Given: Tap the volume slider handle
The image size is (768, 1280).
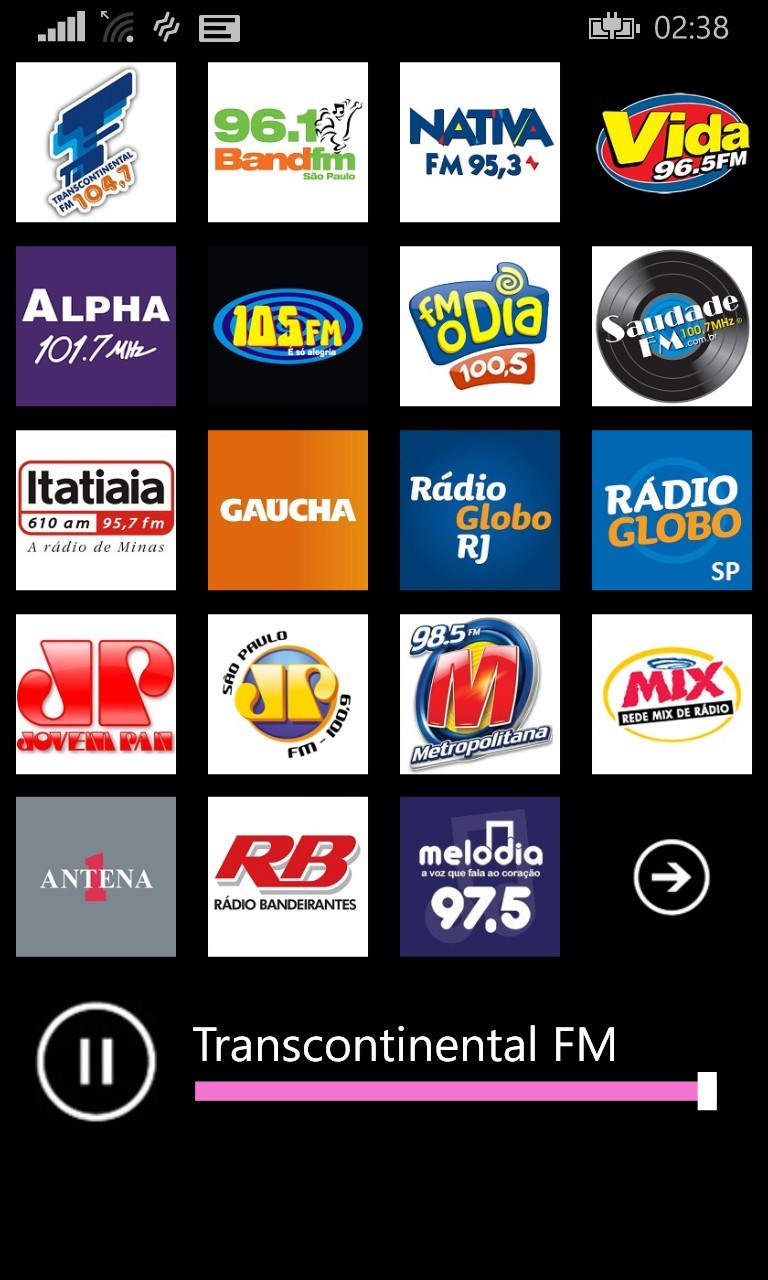Looking at the screenshot, I should pos(707,1091).
